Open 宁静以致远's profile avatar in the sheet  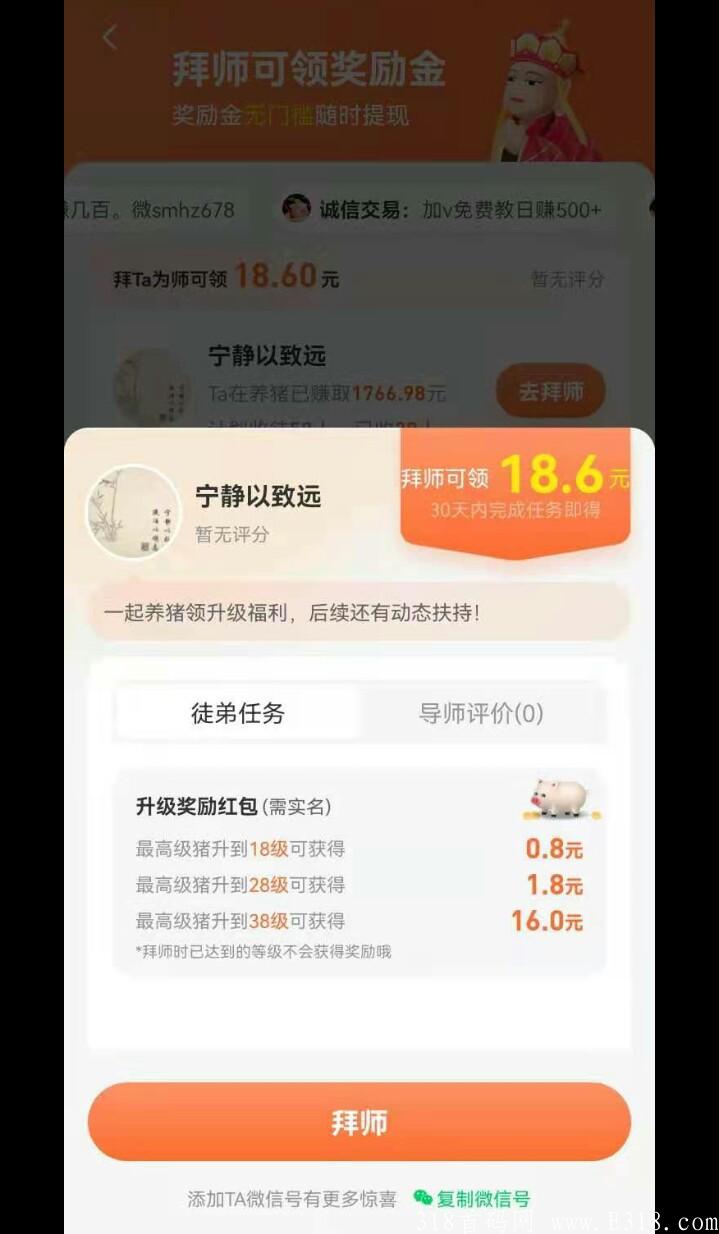coord(133,513)
